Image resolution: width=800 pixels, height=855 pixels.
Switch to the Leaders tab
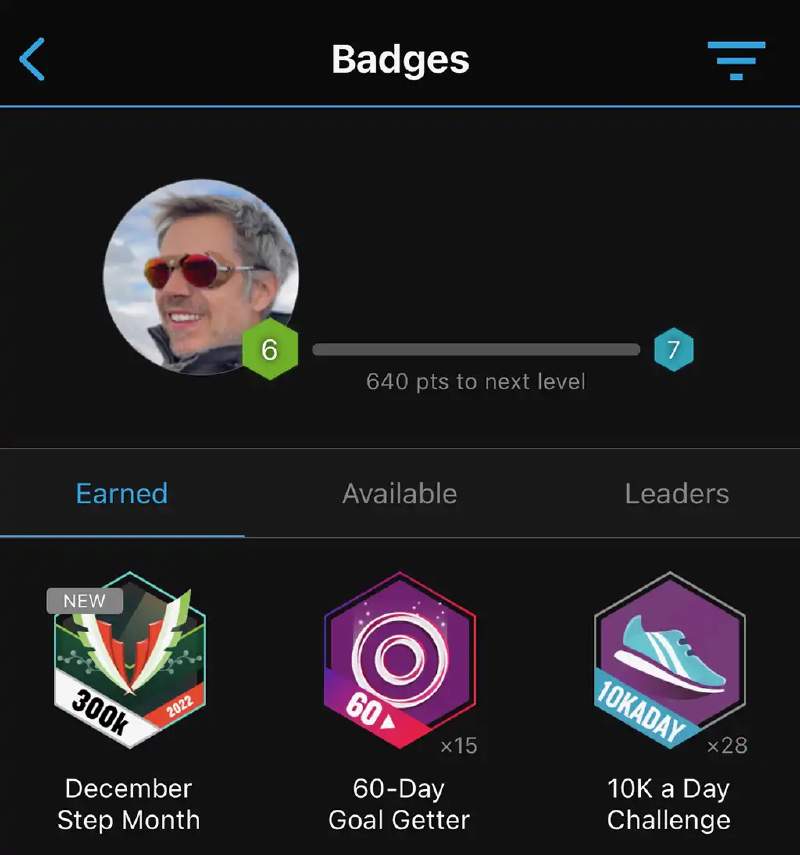[x=676, y=493]
